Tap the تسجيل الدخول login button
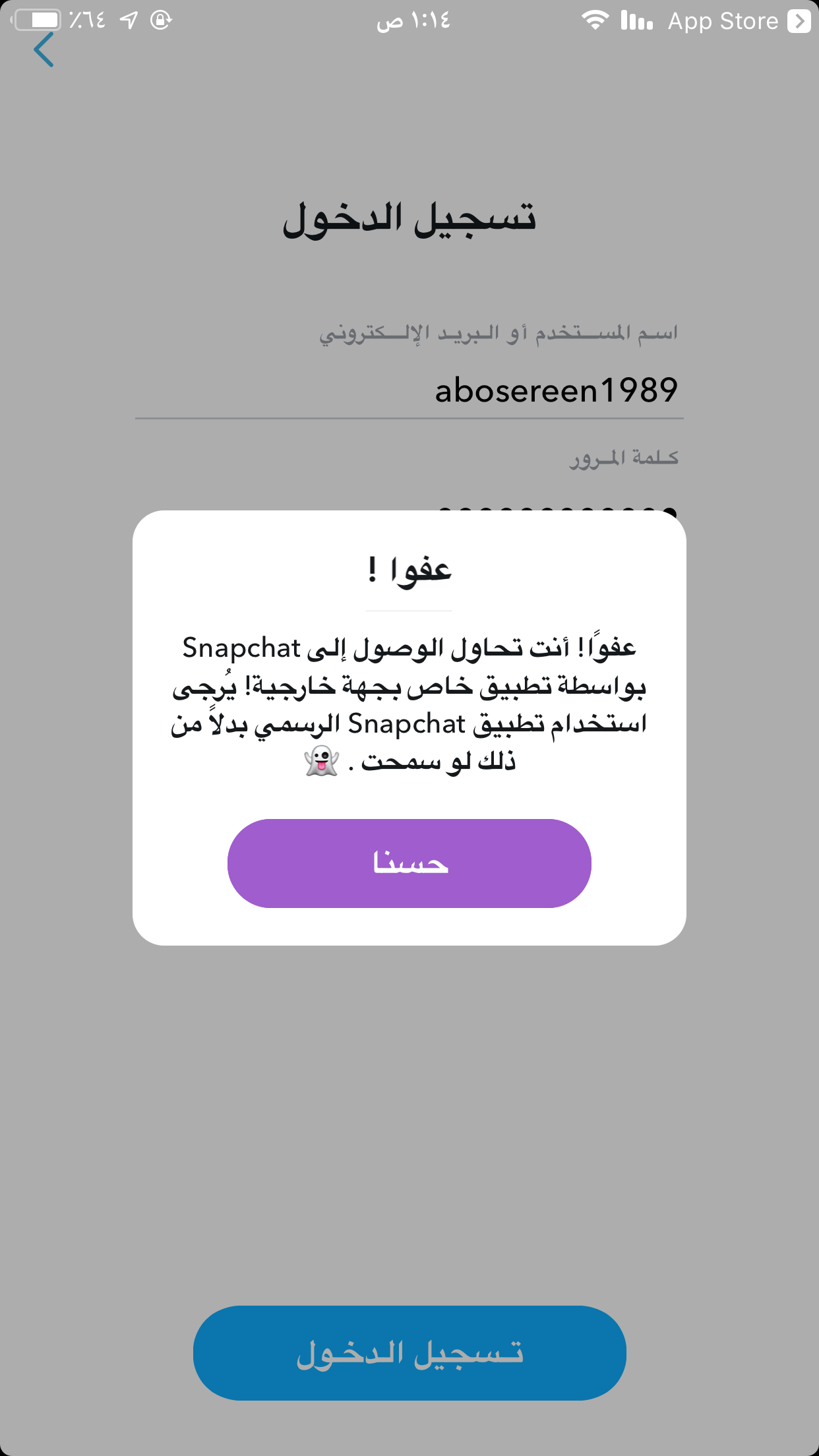Screen dimensions: 819x1456 click(409, 1352)
